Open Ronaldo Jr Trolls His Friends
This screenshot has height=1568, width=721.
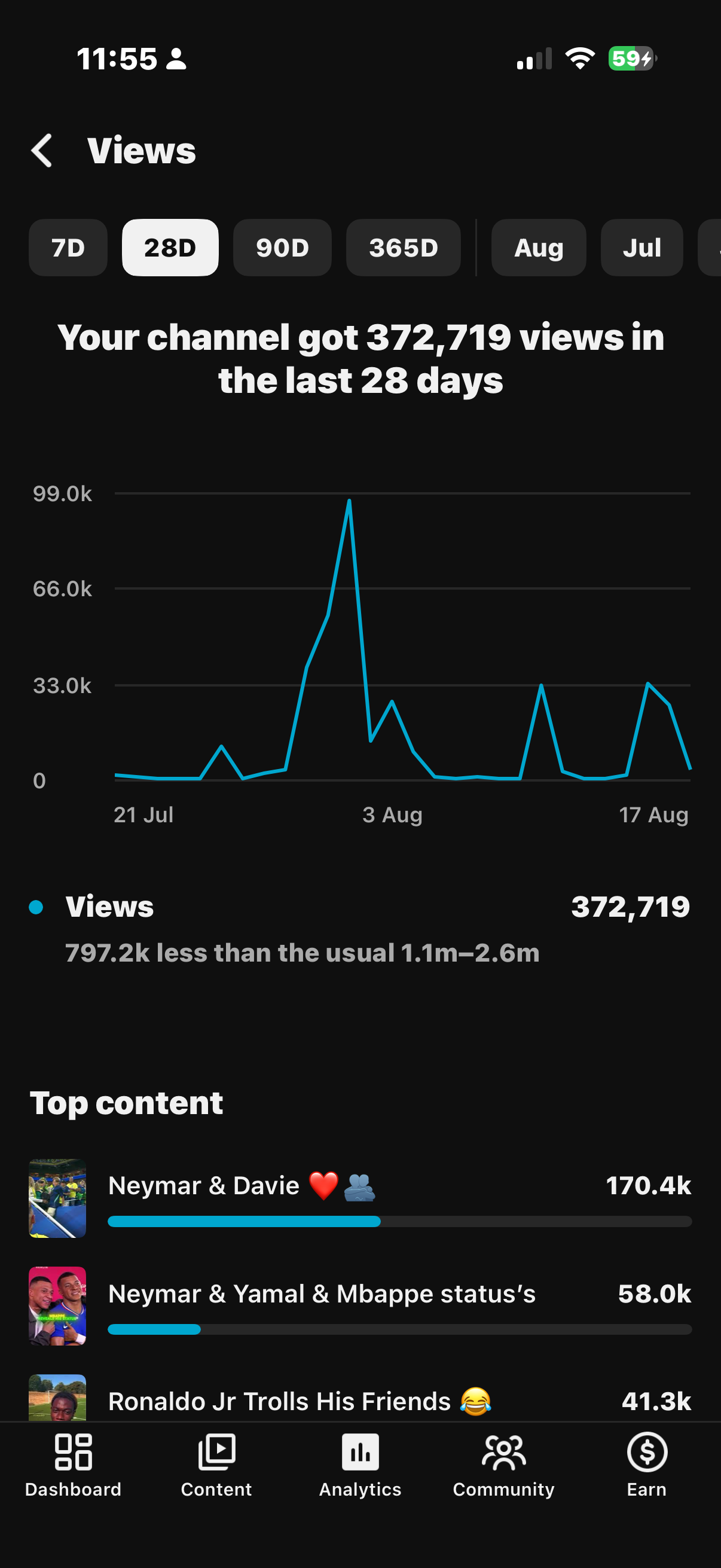click(x=360, y=1399)
